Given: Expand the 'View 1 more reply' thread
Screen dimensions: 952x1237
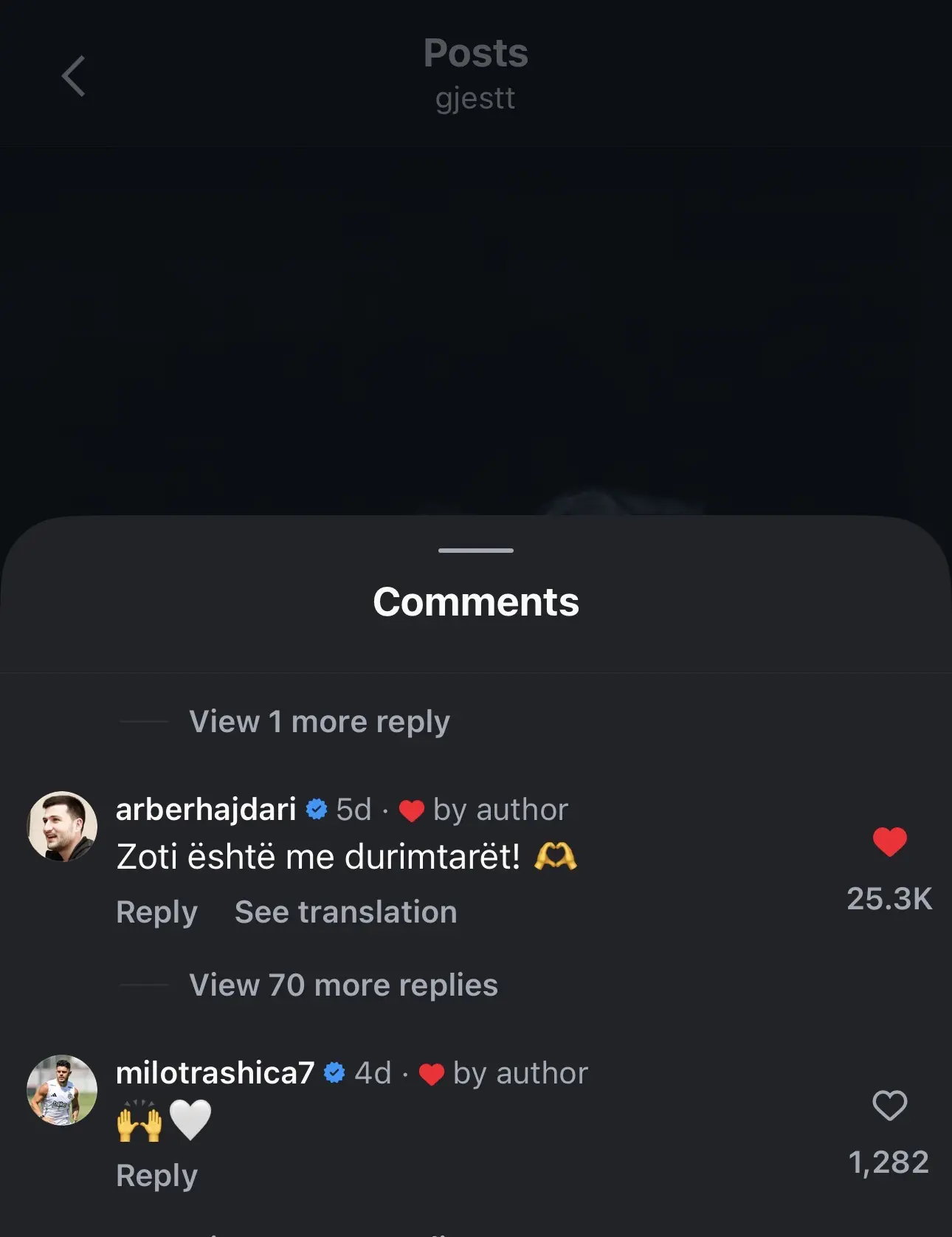Looking at the screenshot, I should [319, 721].
